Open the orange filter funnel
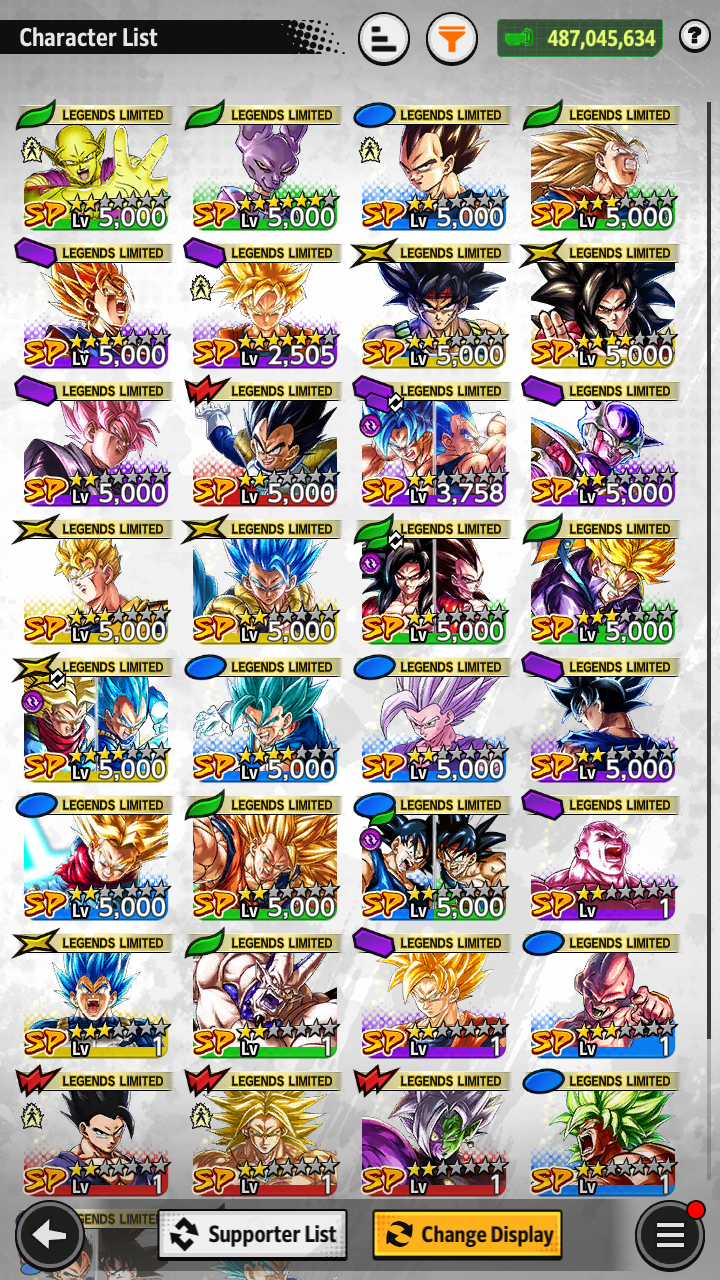The image size is (720, 1280). pyautogui.click(x=452, y=39)
